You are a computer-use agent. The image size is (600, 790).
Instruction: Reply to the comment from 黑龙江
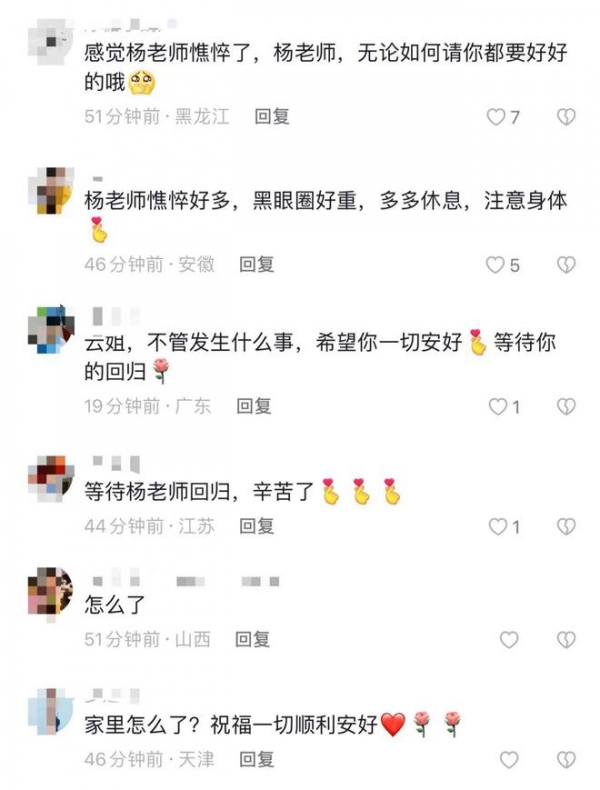(272, 117)
